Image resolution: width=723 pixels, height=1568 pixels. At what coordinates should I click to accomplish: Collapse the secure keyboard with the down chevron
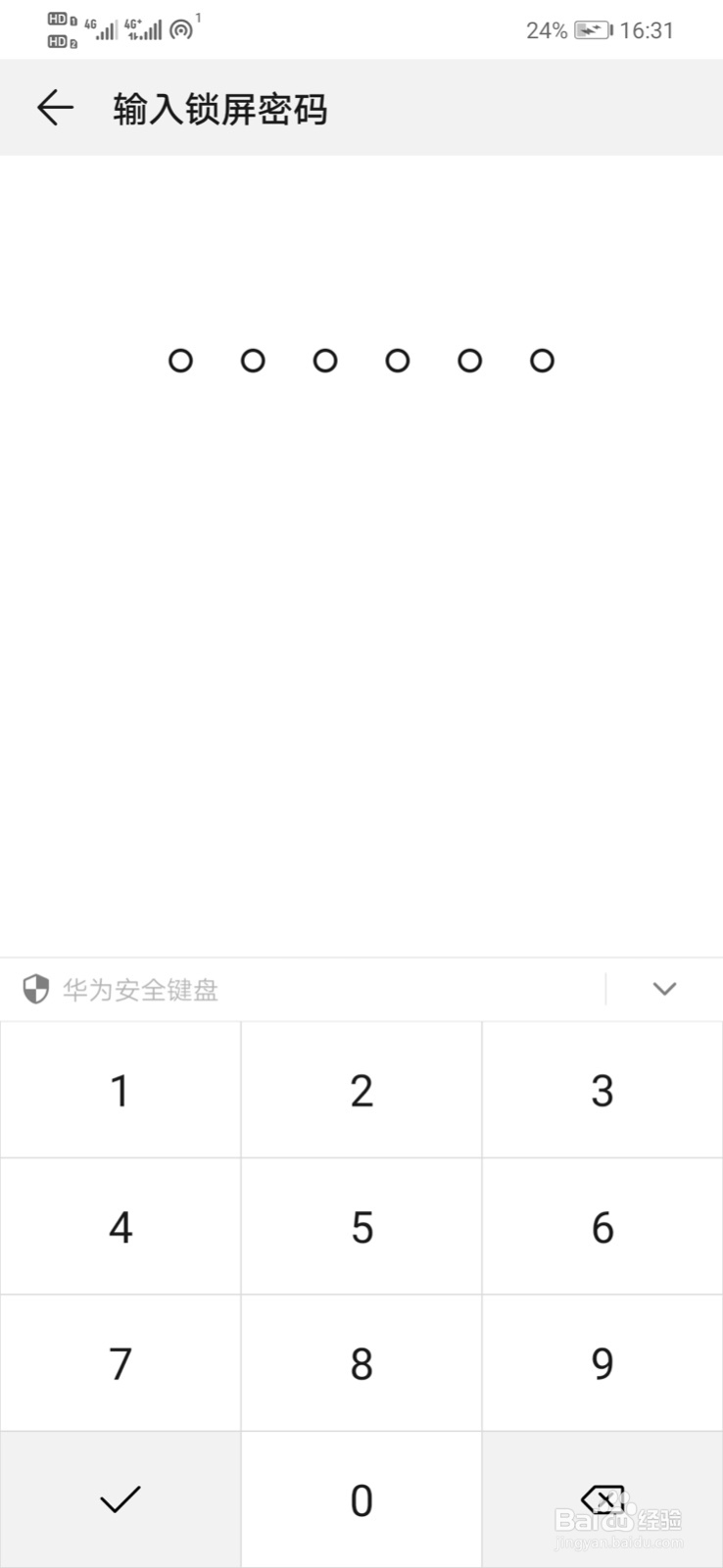coord(664,990)
